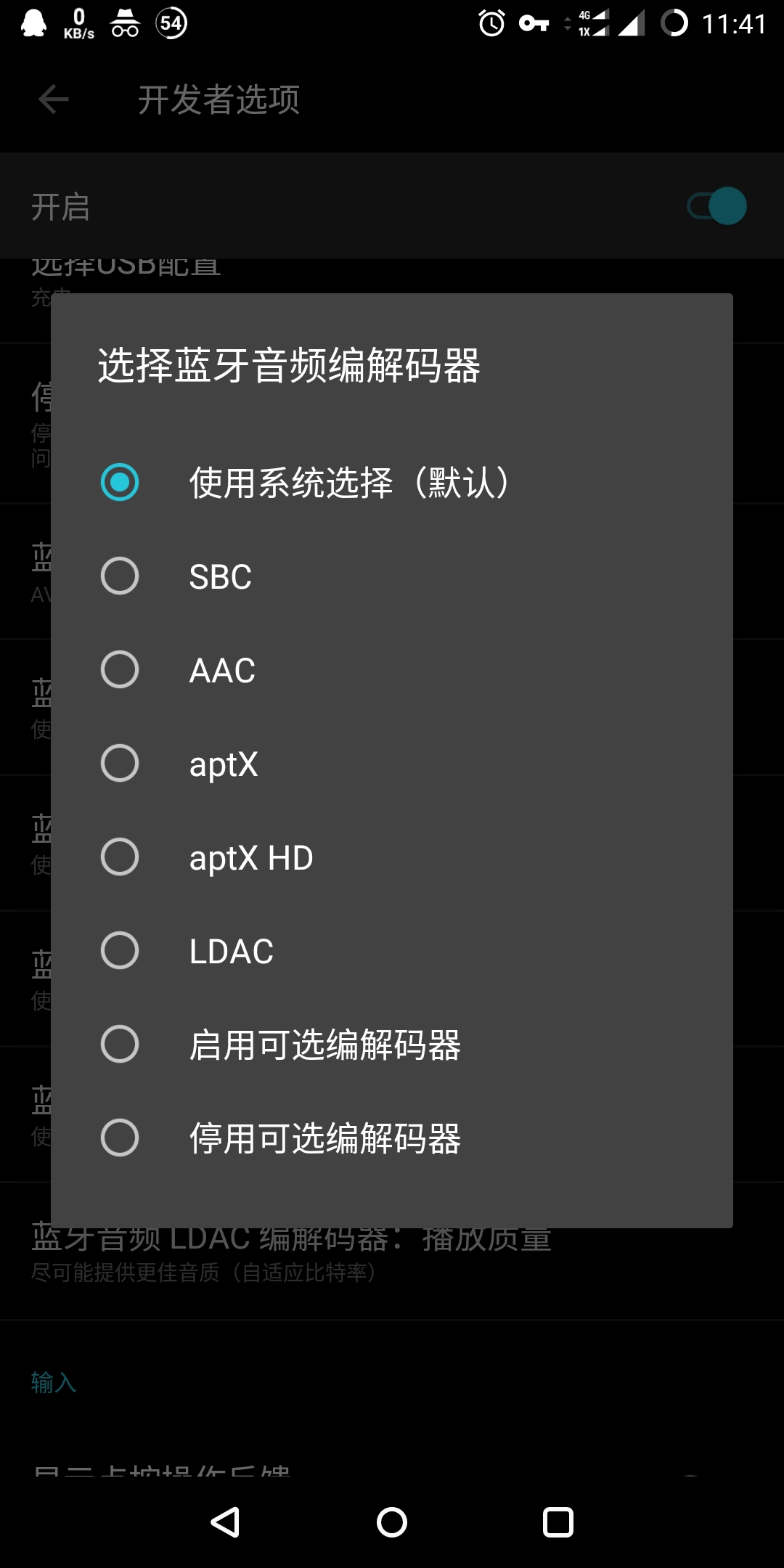Tap the system home button
The width and height of the screenshot is (784, 1568).
[x=392, y=1522]
